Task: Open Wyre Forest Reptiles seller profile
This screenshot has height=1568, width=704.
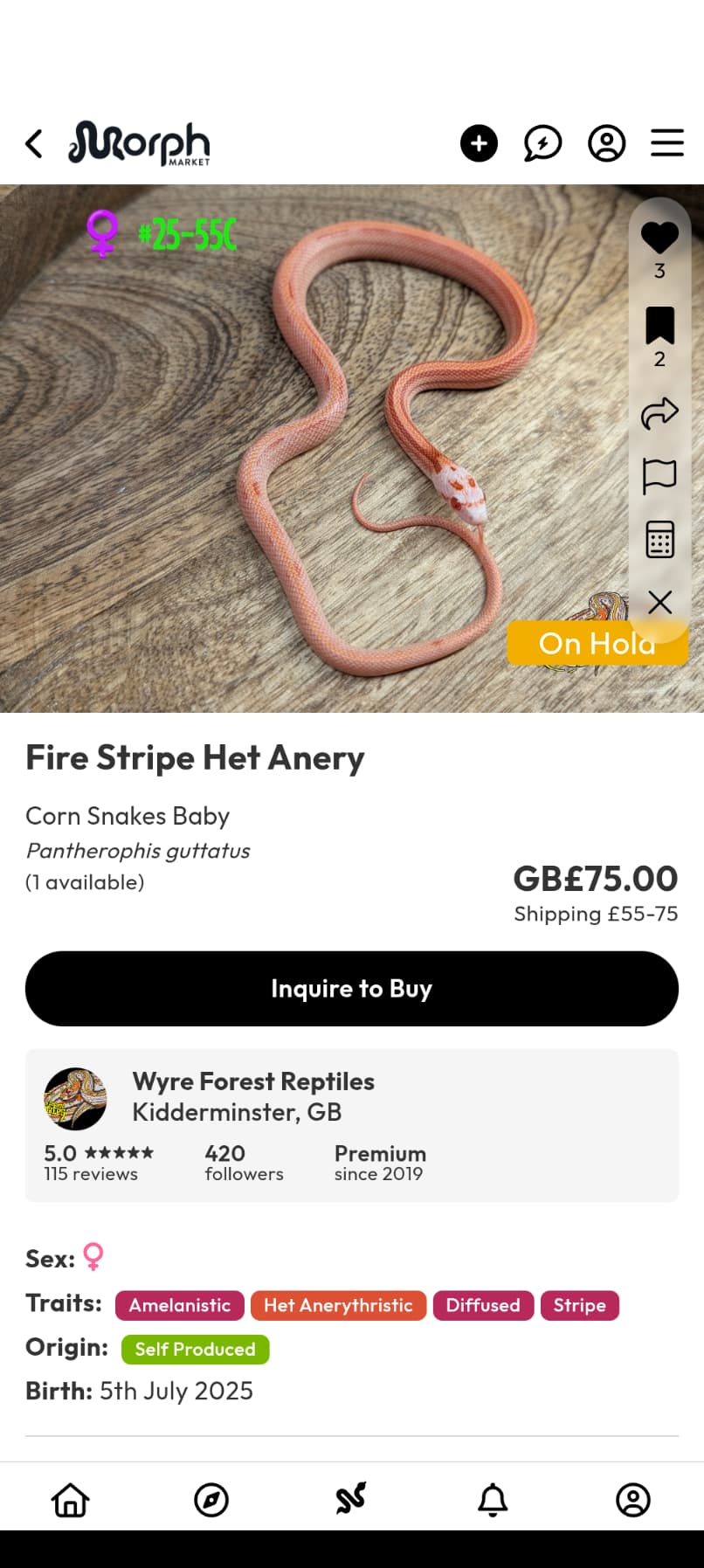Action: [x=253, y=1081]
